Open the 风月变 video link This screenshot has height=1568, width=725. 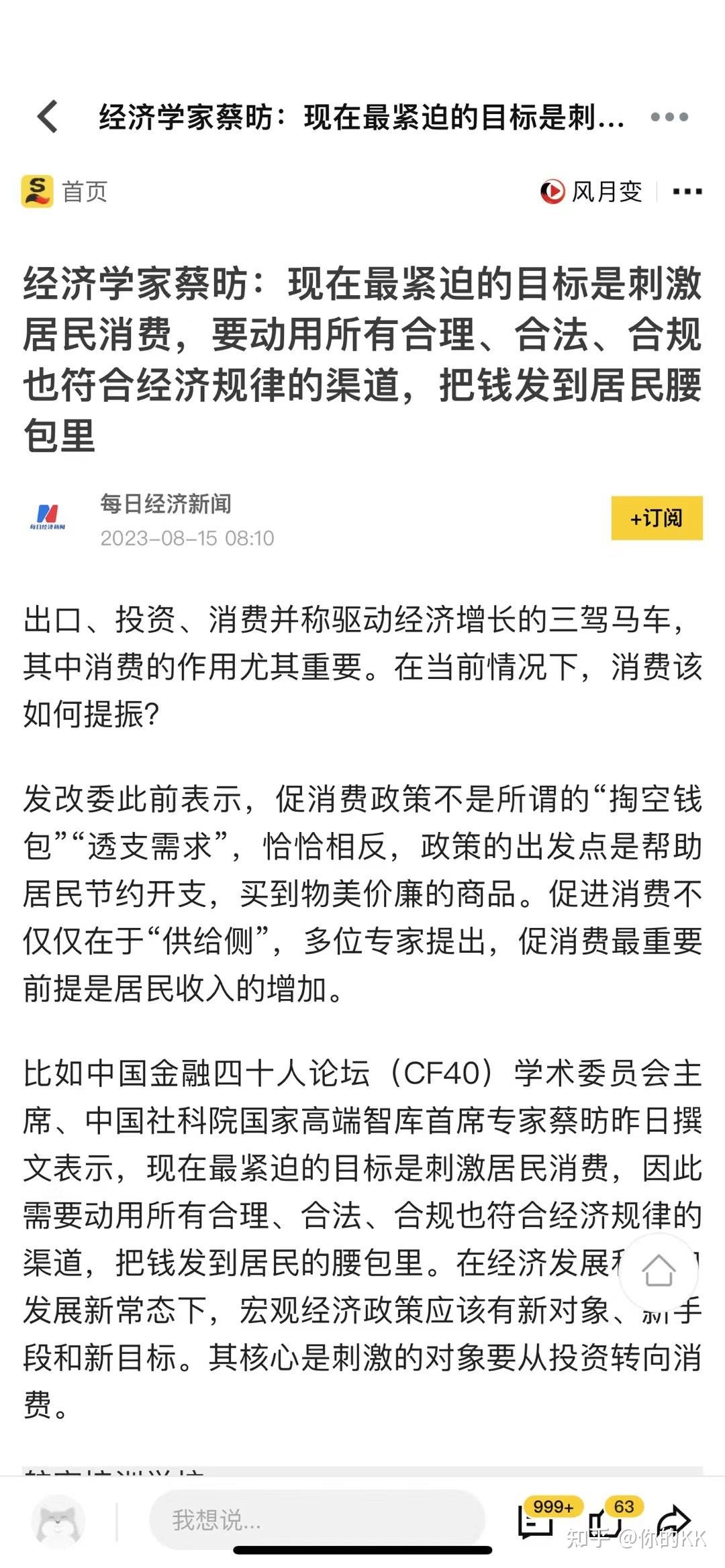[591, 192]
